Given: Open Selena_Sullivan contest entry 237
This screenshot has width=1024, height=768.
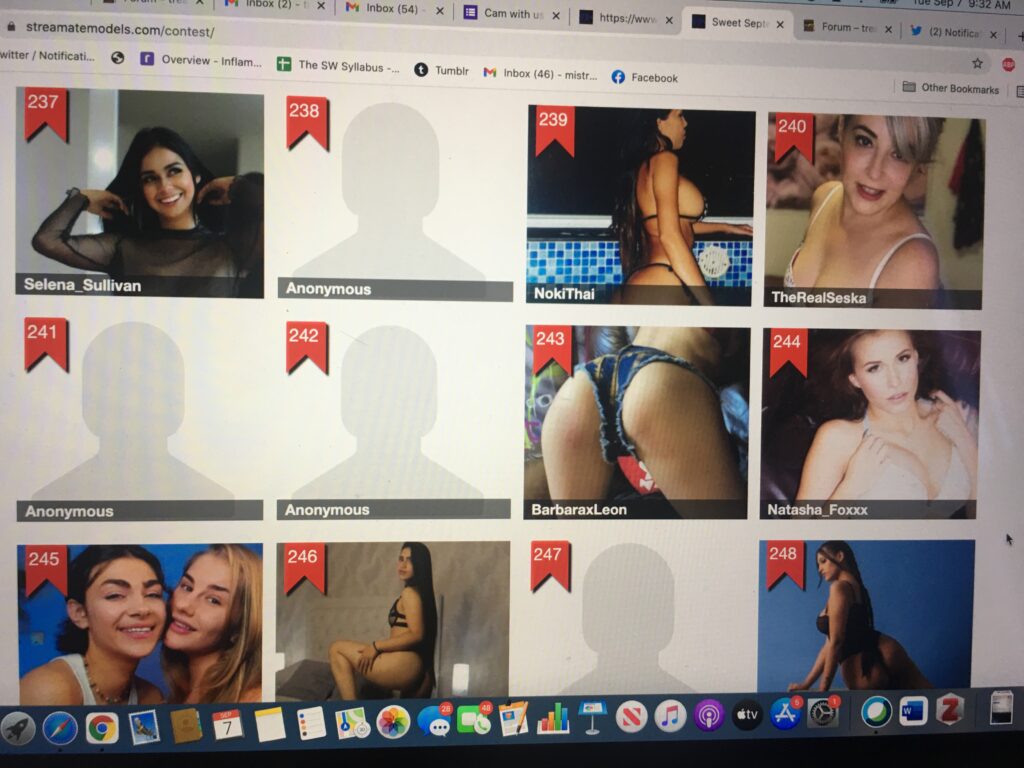Looking at the screenshot, I should click(x=140, y=193).
